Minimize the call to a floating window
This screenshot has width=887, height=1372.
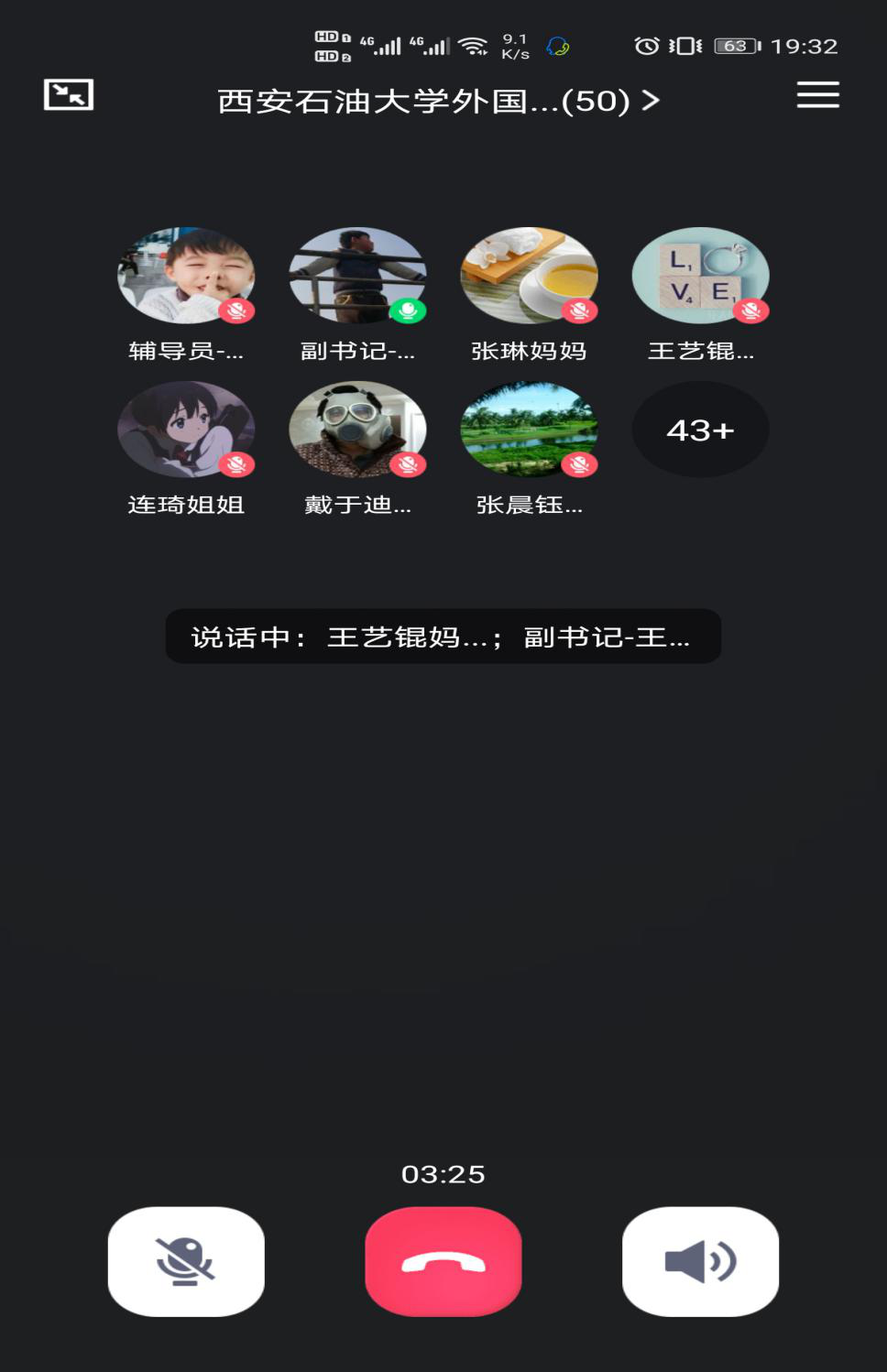point(69,94)
